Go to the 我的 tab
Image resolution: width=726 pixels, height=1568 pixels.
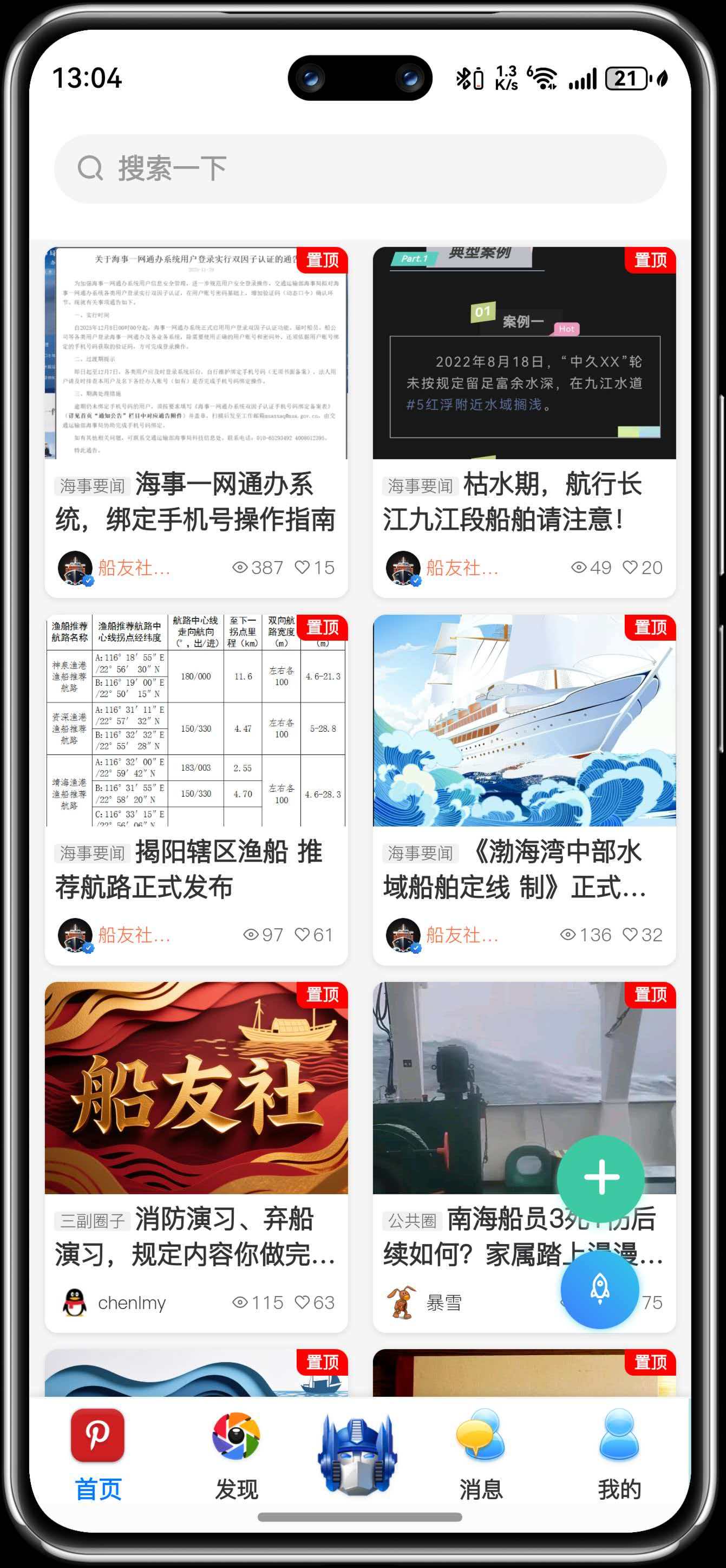point(619,1455)
